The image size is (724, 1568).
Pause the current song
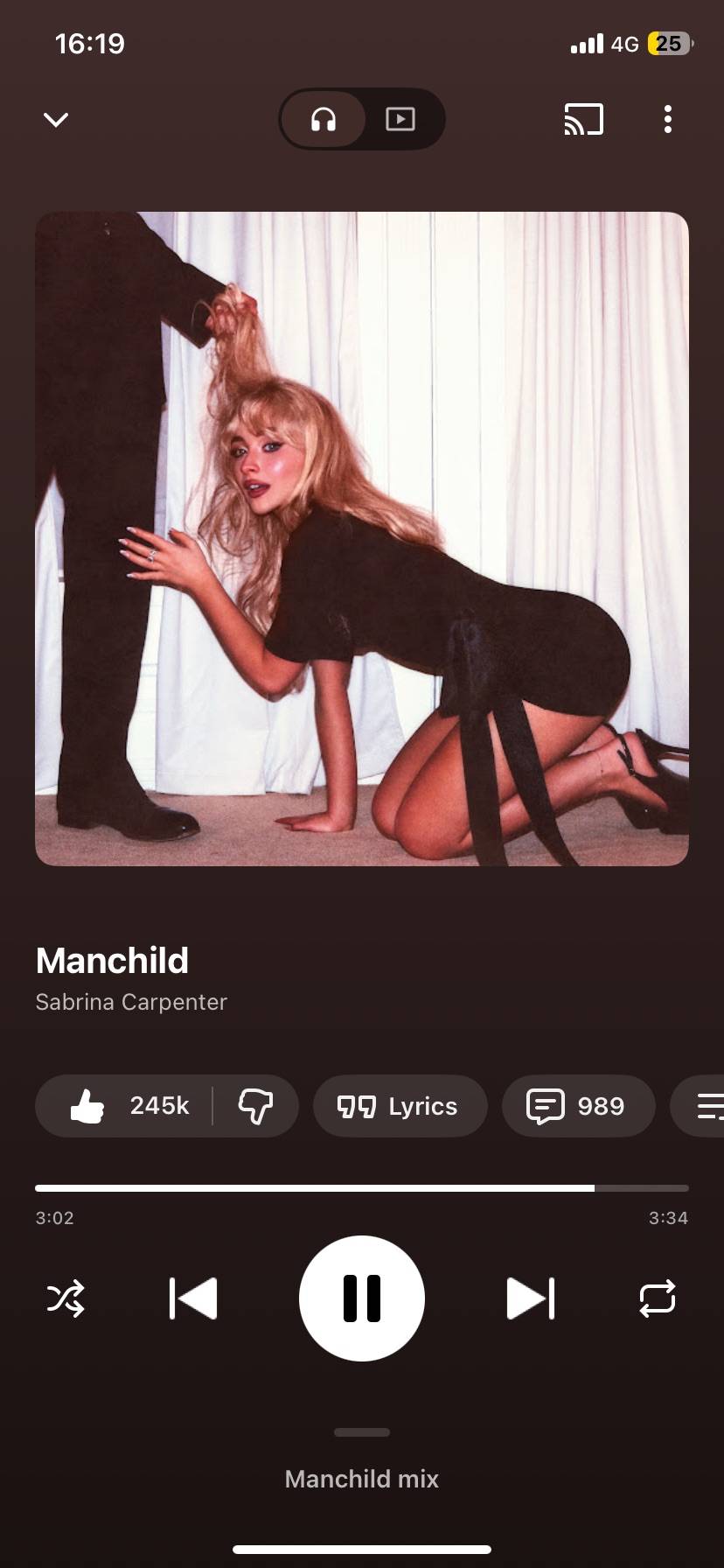362,1298
